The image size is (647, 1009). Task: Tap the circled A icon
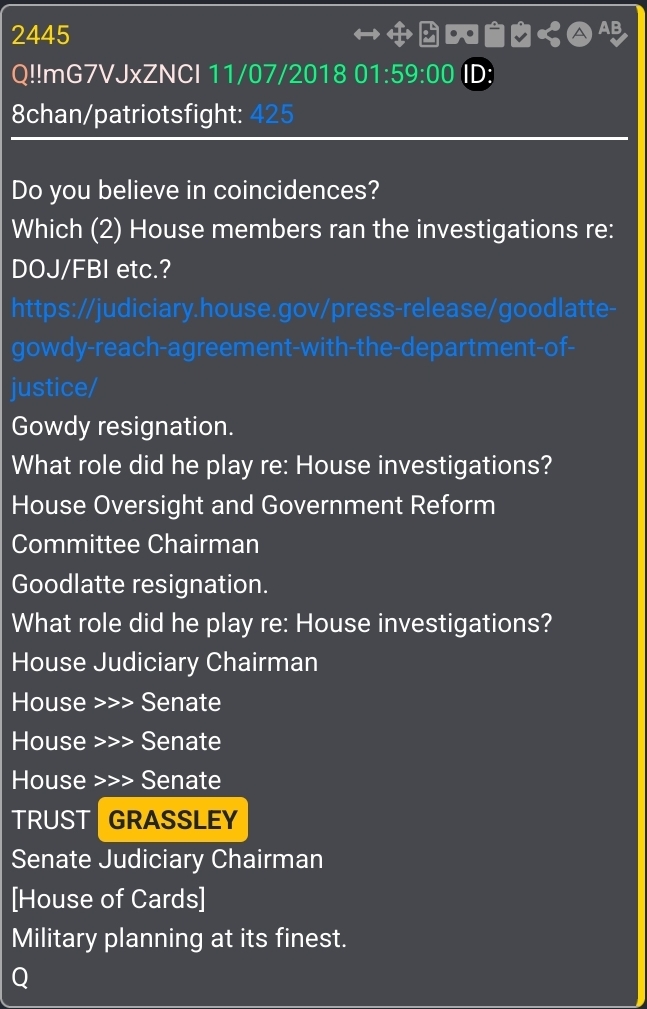[x=579, y=35]
